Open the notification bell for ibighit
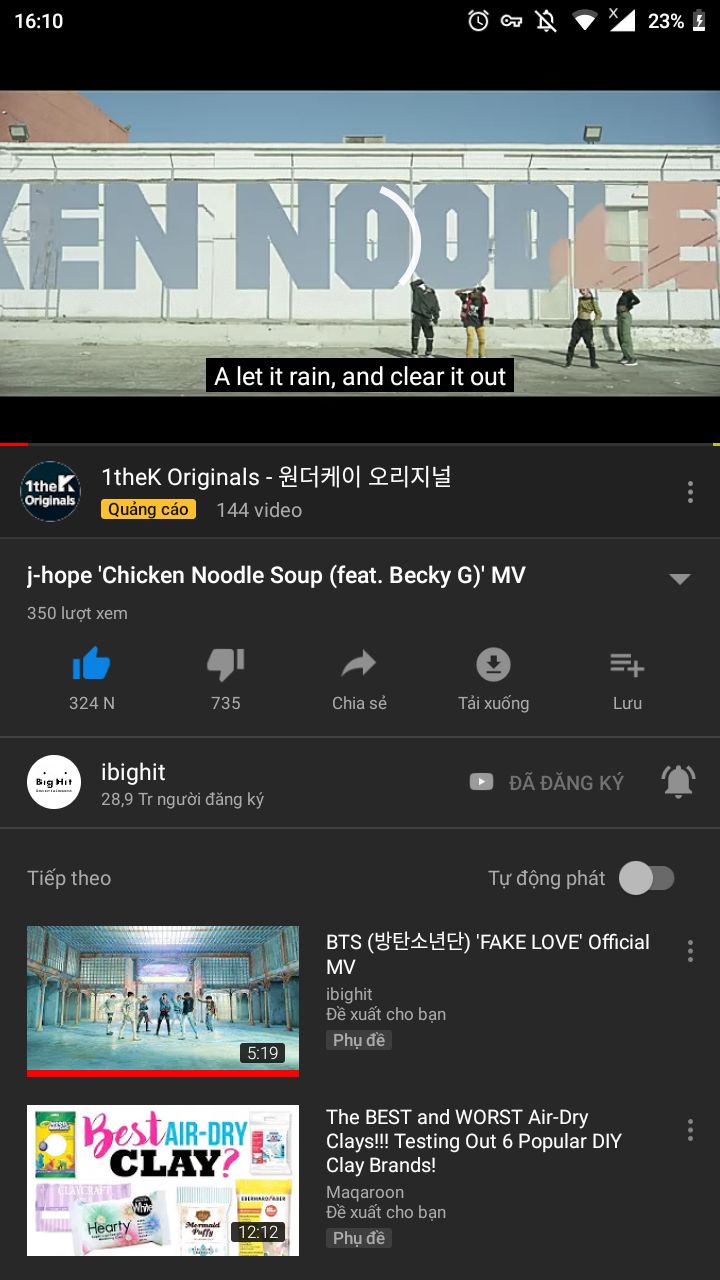Screen dimensions: 720x1280 678,782
